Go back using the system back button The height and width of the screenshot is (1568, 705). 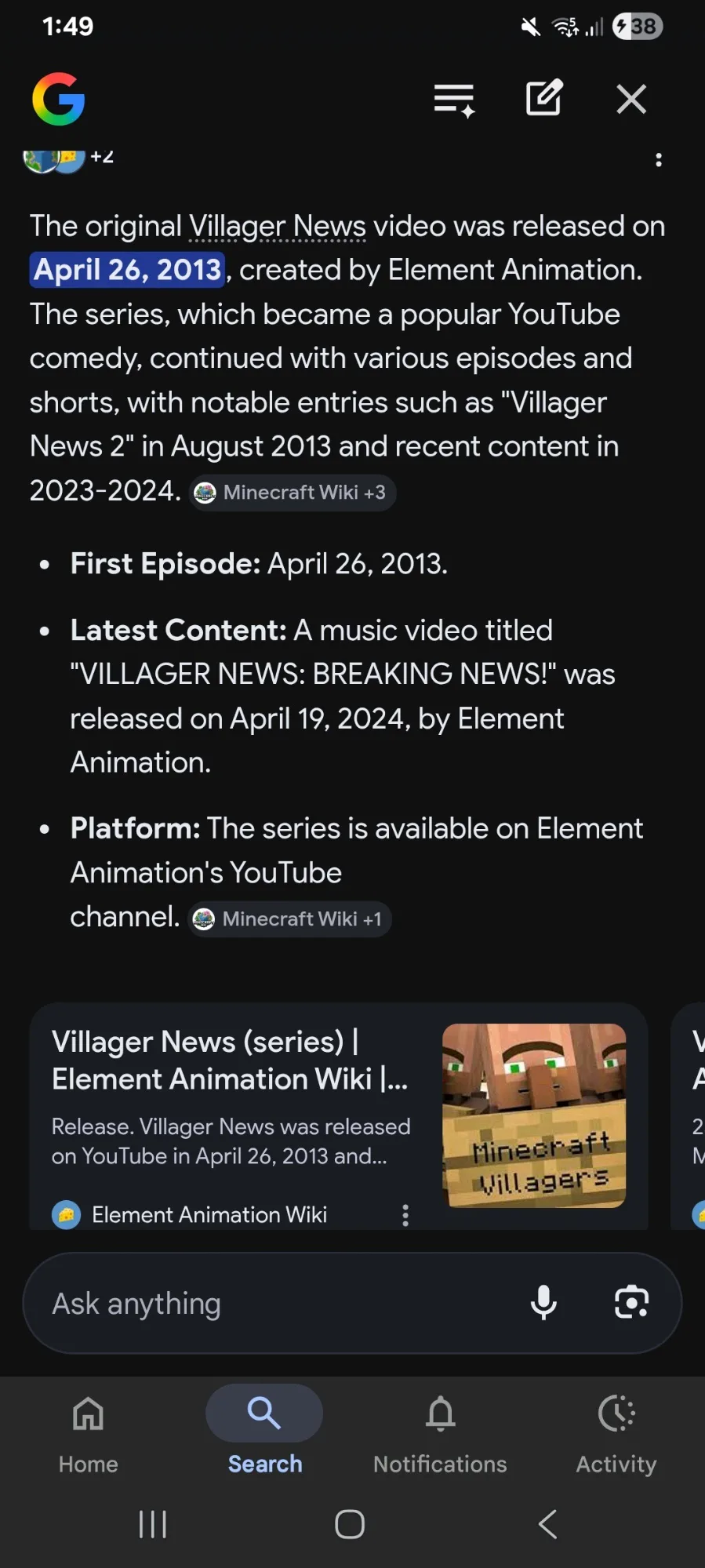pyautogui.click(x=547, y=1524)
